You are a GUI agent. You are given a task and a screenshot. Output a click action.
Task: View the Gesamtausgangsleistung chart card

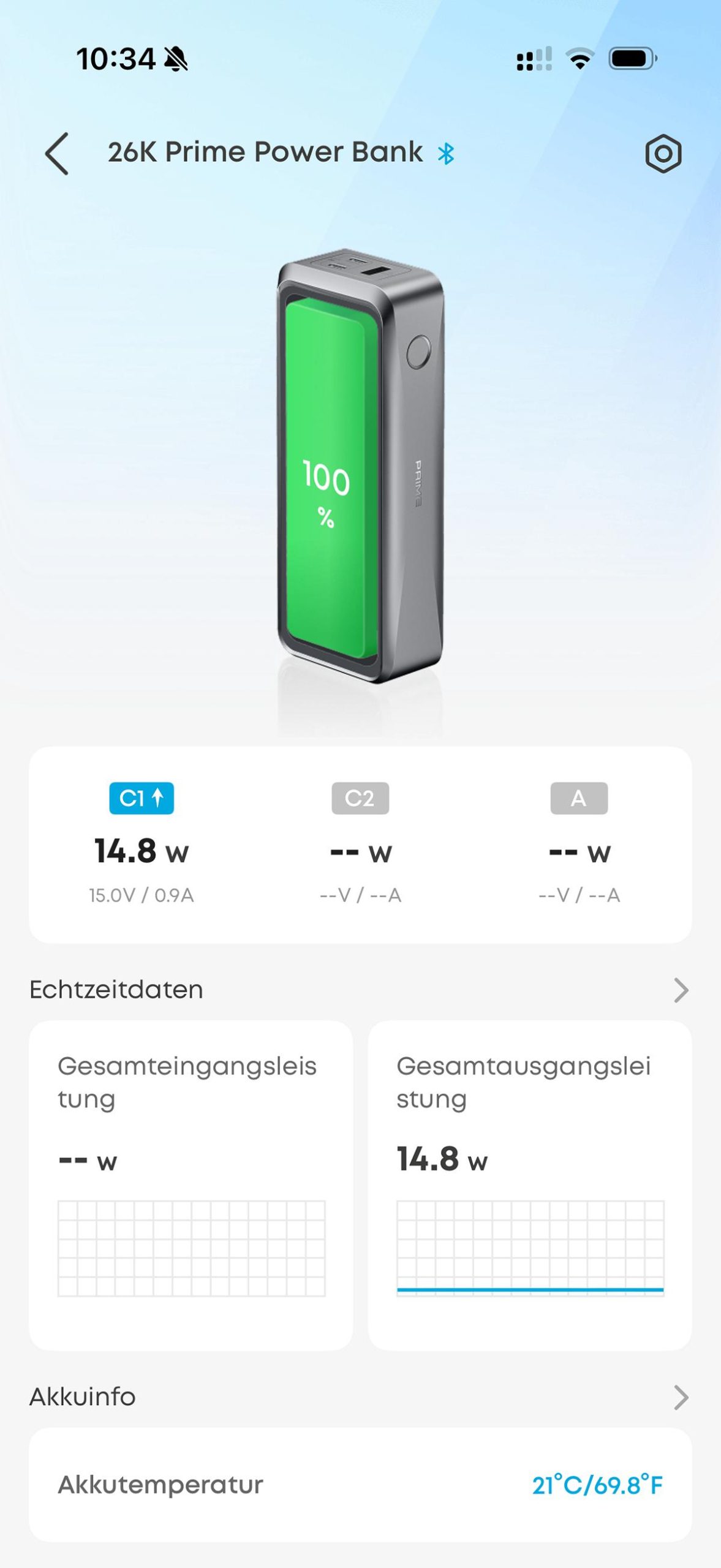(x=530, y=1185)
